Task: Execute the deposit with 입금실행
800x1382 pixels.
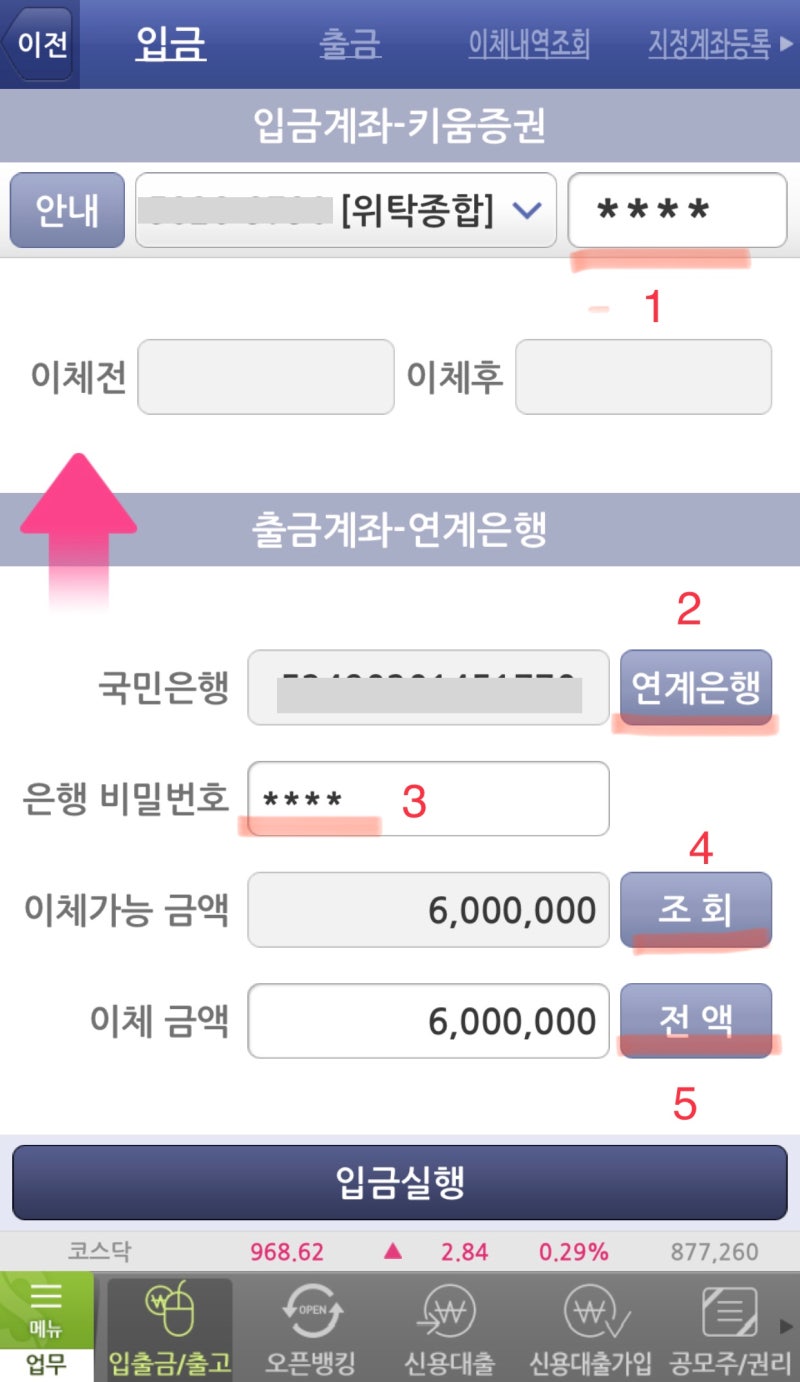Action: coord(400,1182)
